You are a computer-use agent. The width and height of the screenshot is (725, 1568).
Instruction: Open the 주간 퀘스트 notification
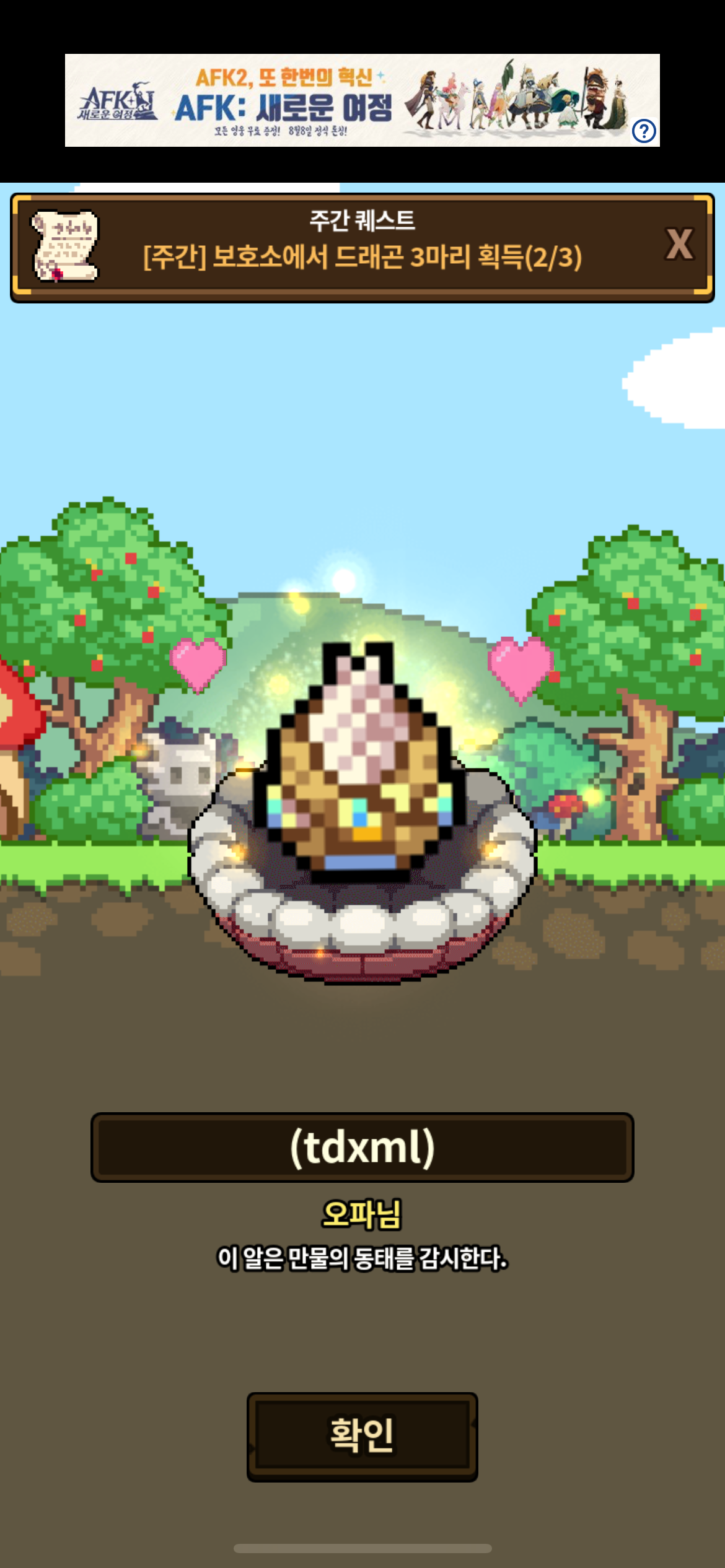click(362, 246)
